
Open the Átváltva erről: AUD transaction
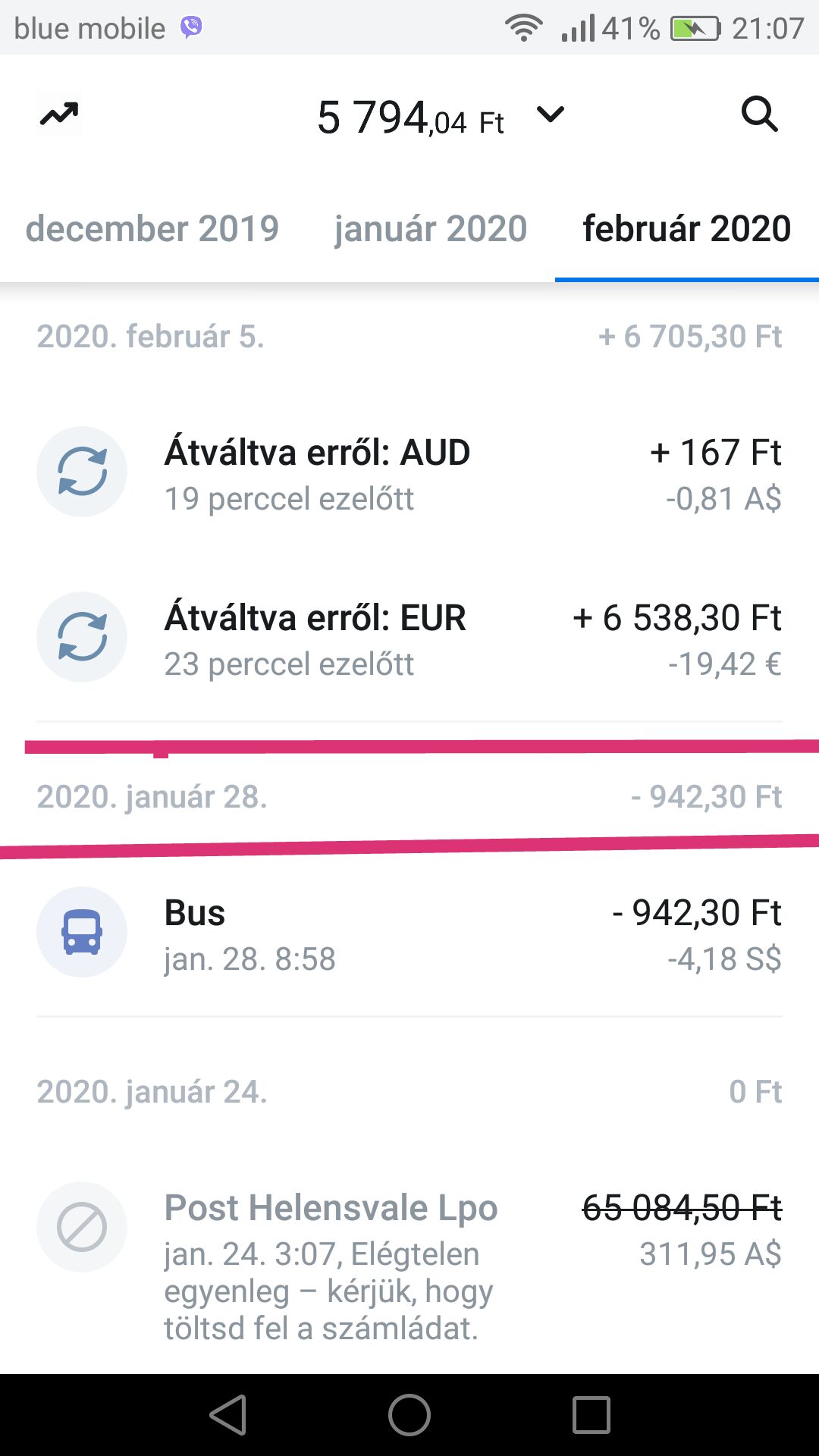[x=409, y=473]
